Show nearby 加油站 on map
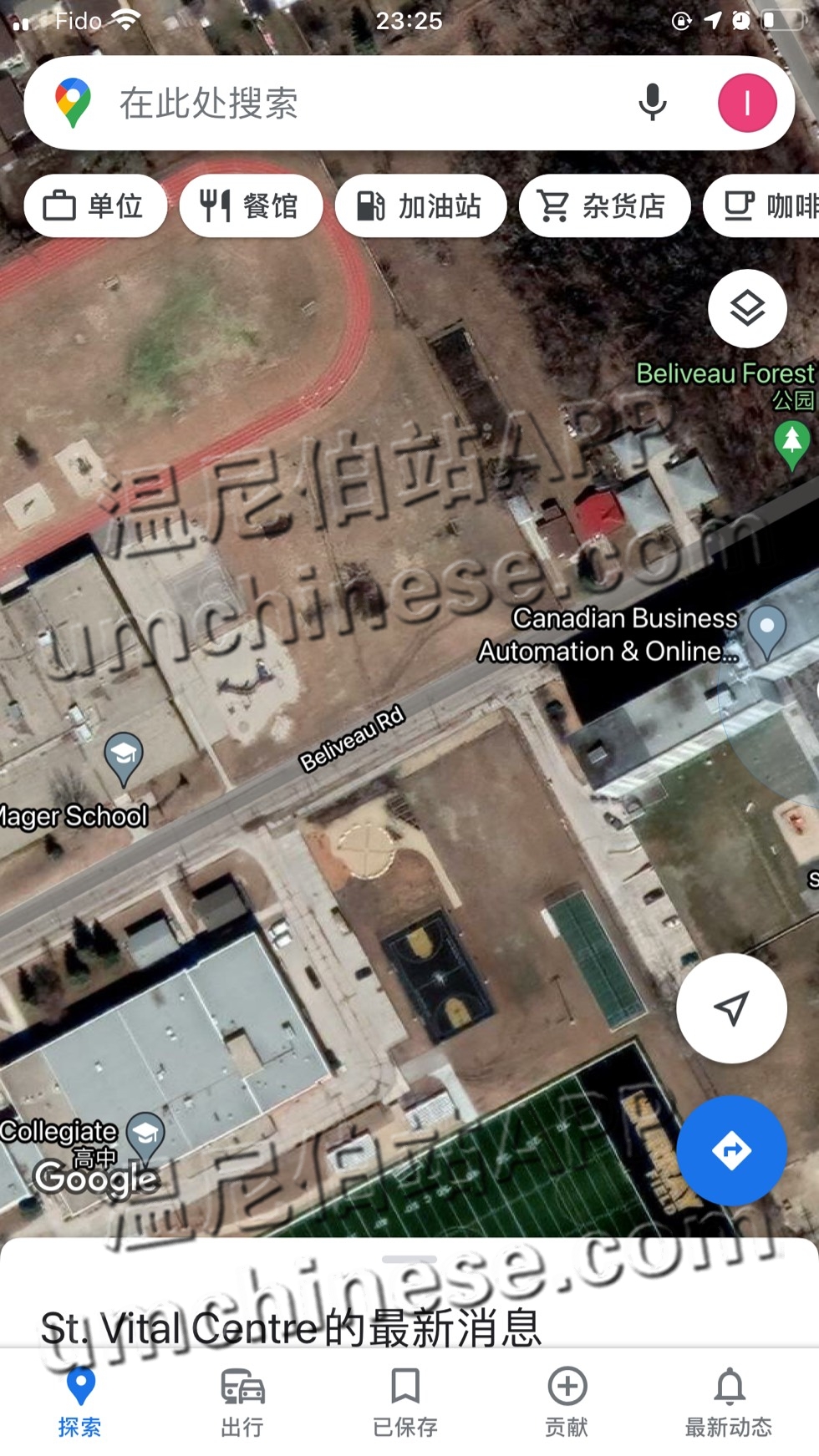The height and width of the screenshot is (1456, 819). pos(420,205)
